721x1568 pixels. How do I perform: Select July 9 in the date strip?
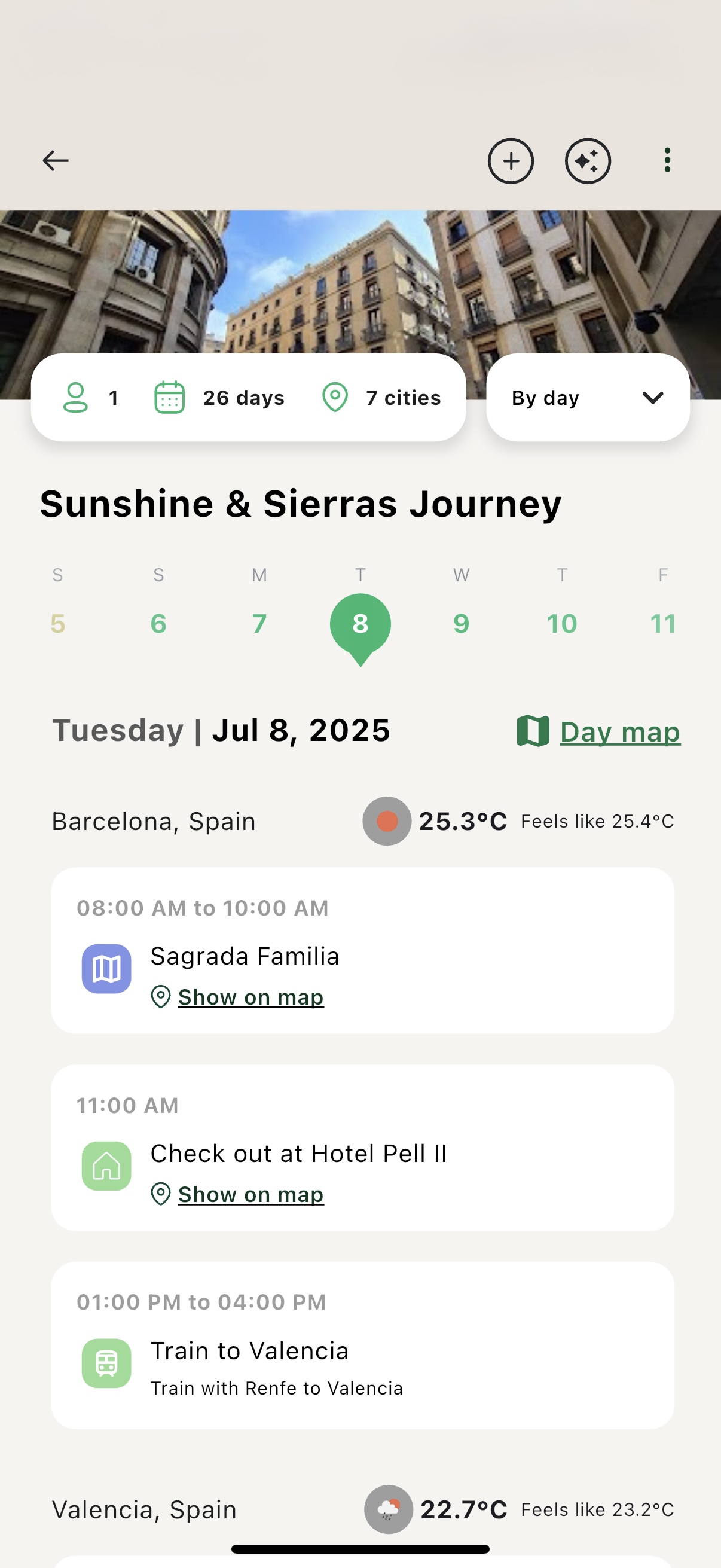(x=460, y=622)
